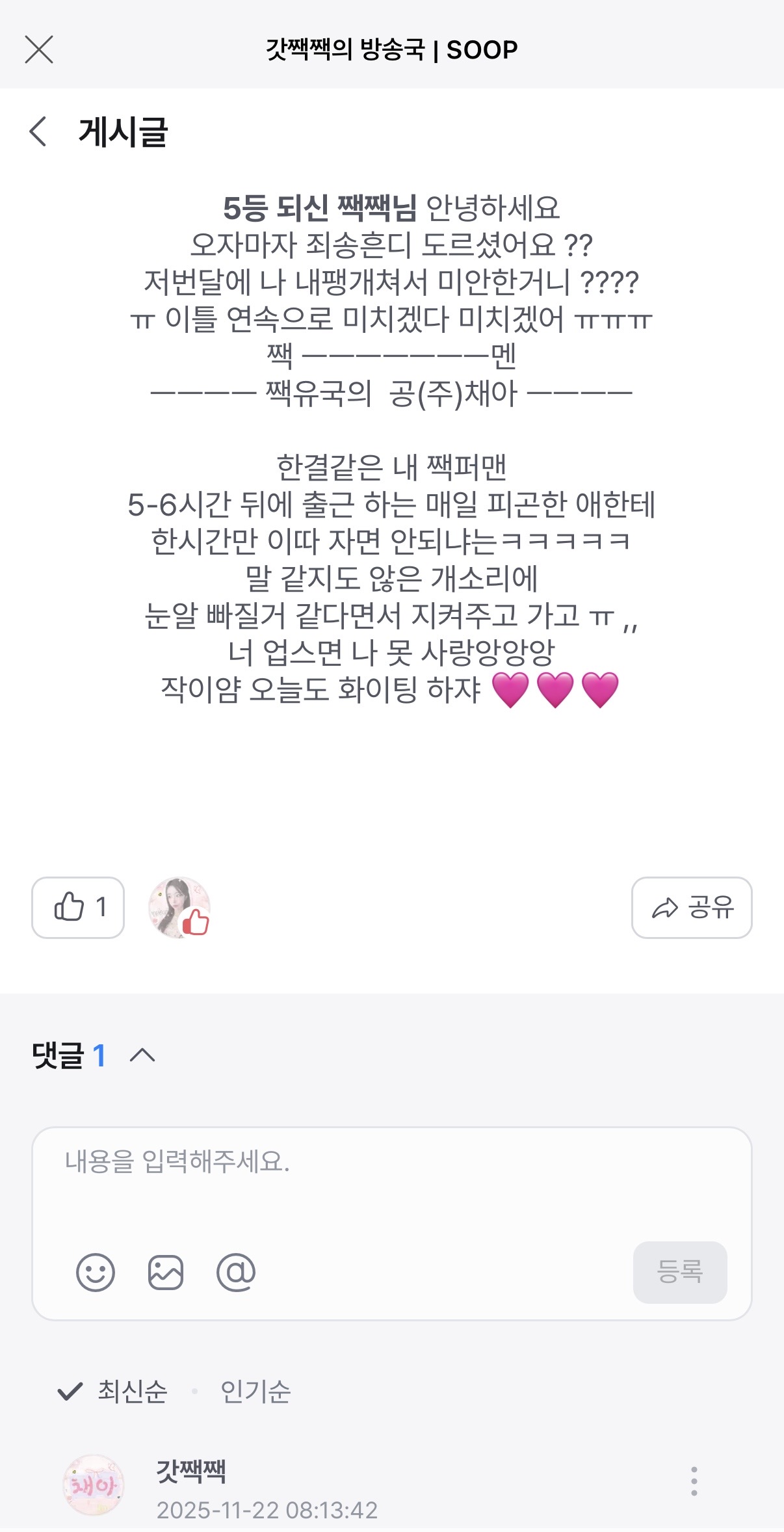
Task: Submit comment with 등록 button
Action: point(679,1273)
